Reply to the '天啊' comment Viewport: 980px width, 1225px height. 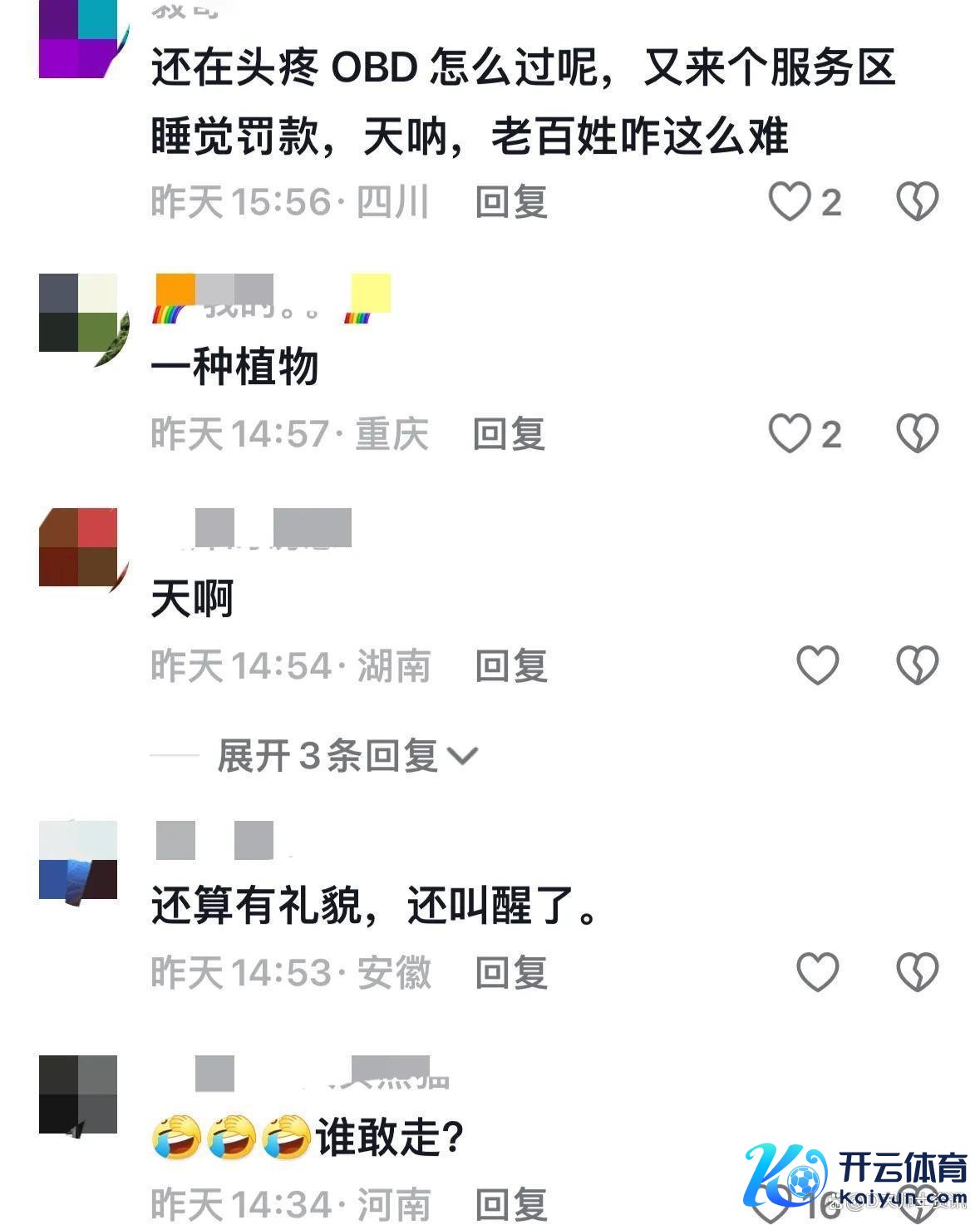(511, 665)
